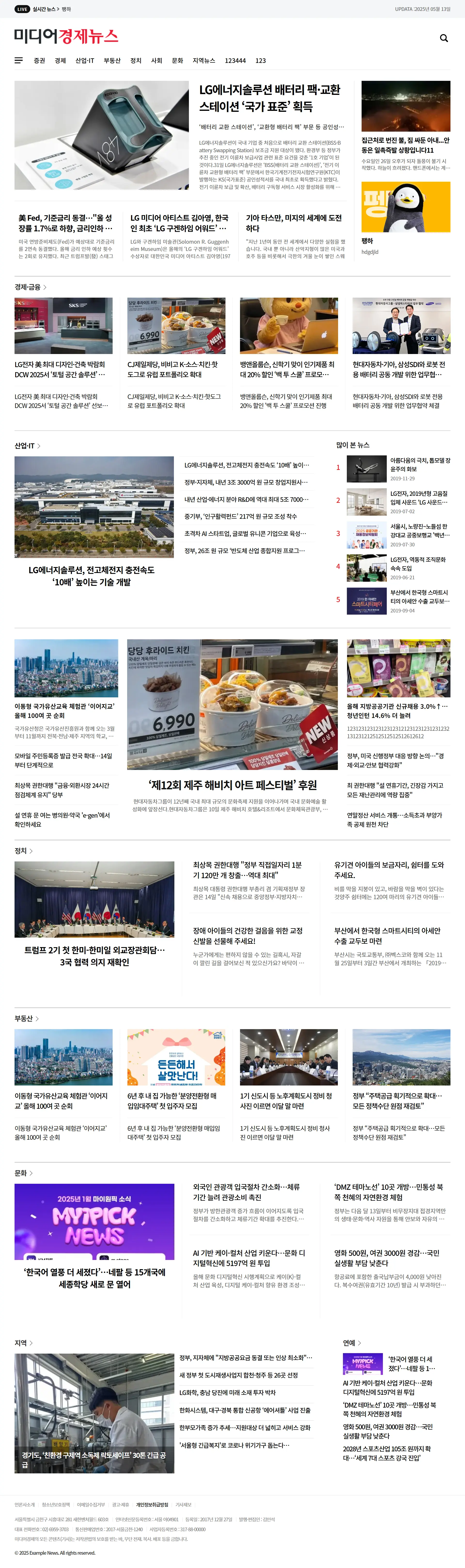Image resolution: width=465 pixels, height=1568 pixels.
Task: Open the 개인정보취급방침 footer link
Action: tap(152, 1504)
